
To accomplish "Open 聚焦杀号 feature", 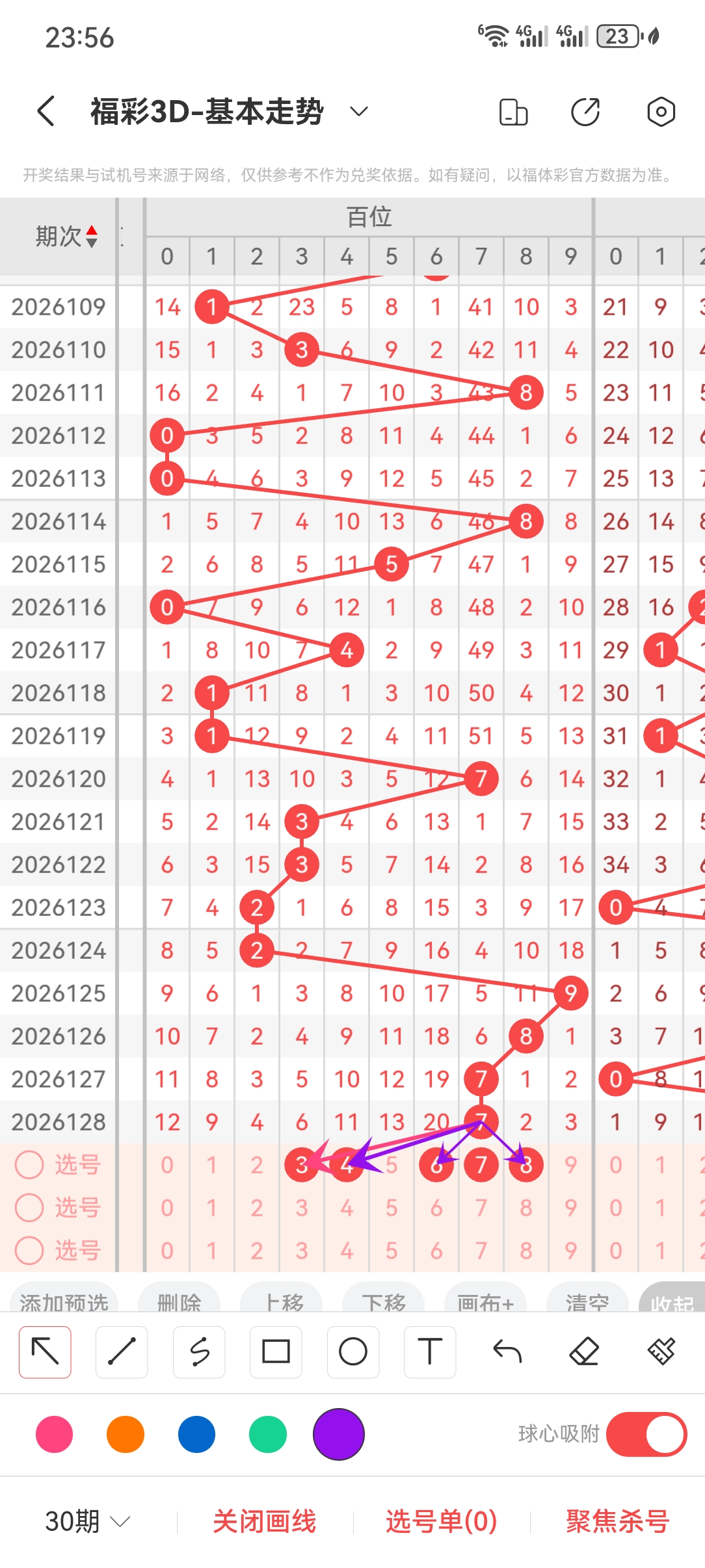I will (x=617, y=1521).
